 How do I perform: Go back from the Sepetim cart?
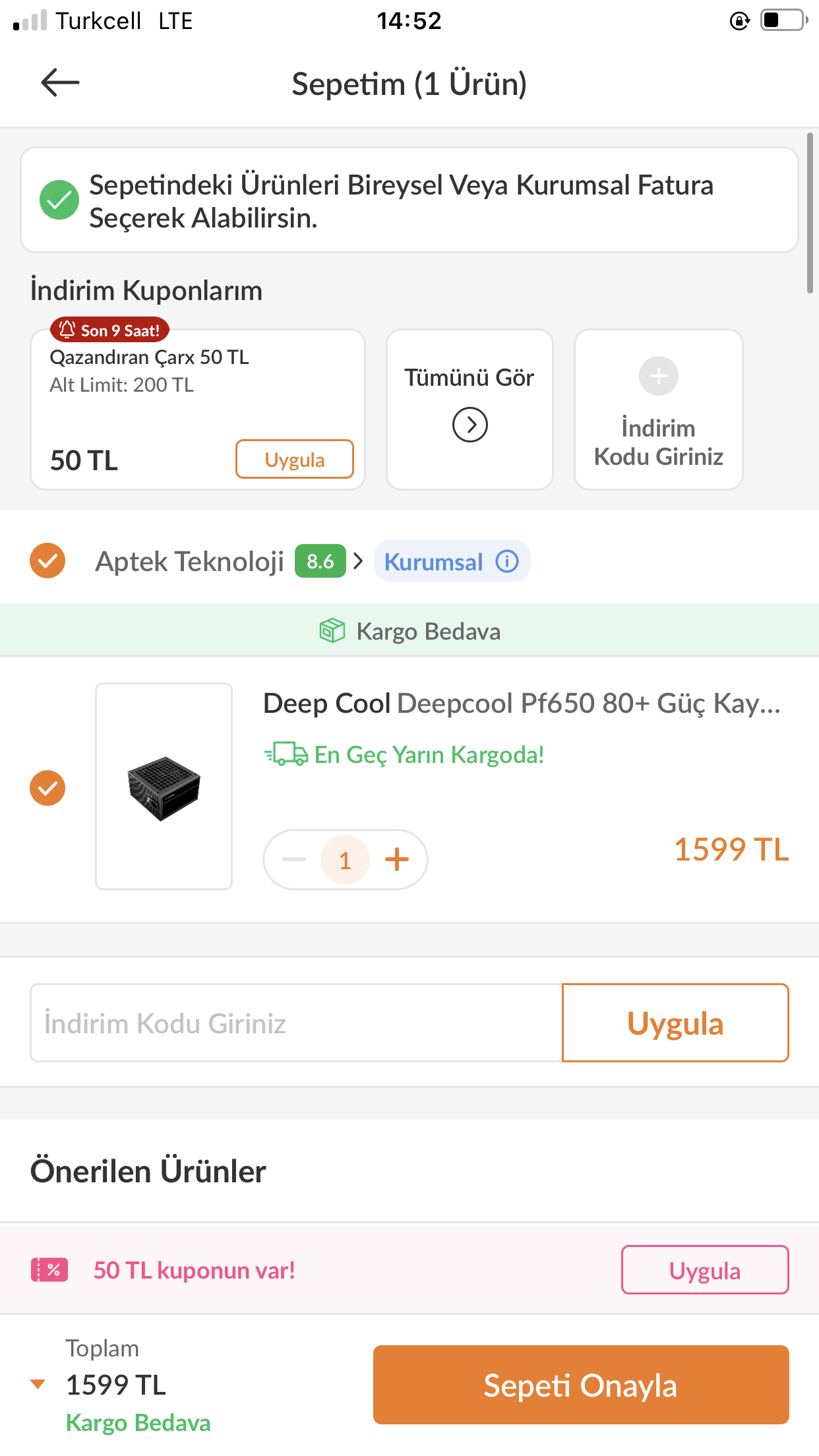tap(60, 83)
